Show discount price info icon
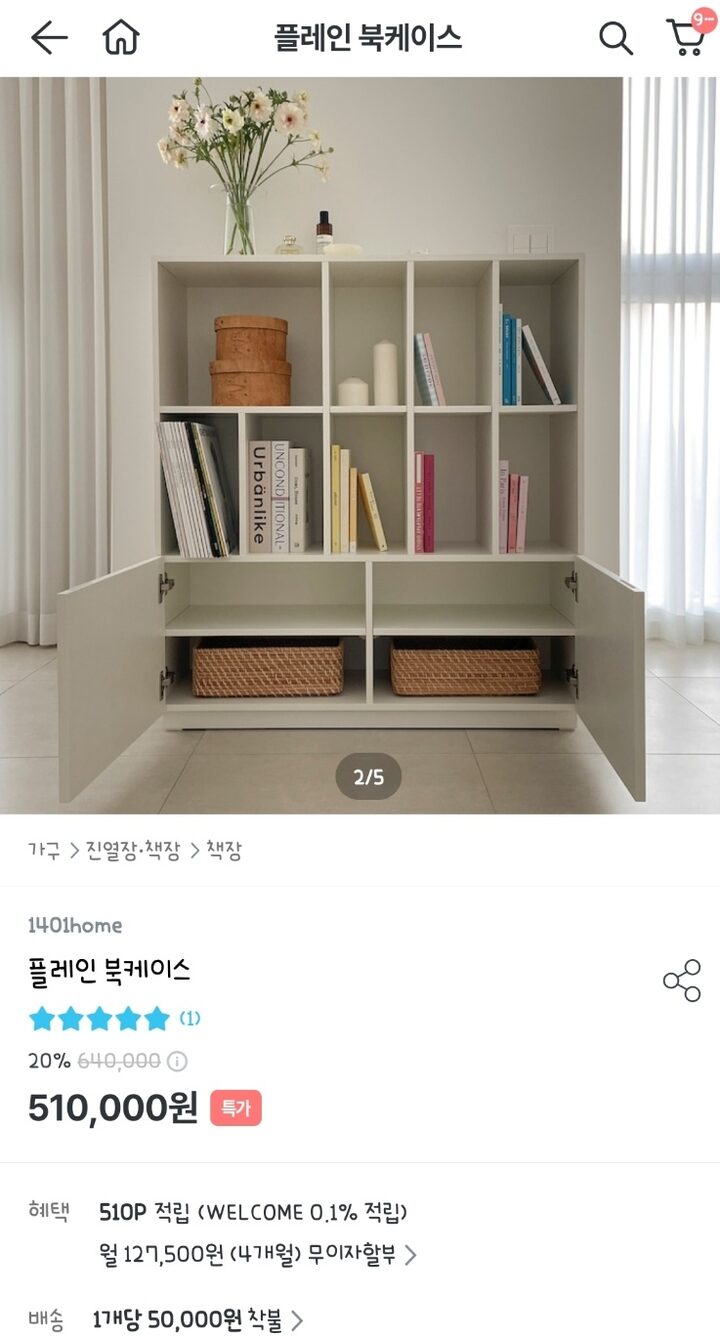 pyautogui.click(x=177, y=1061)
